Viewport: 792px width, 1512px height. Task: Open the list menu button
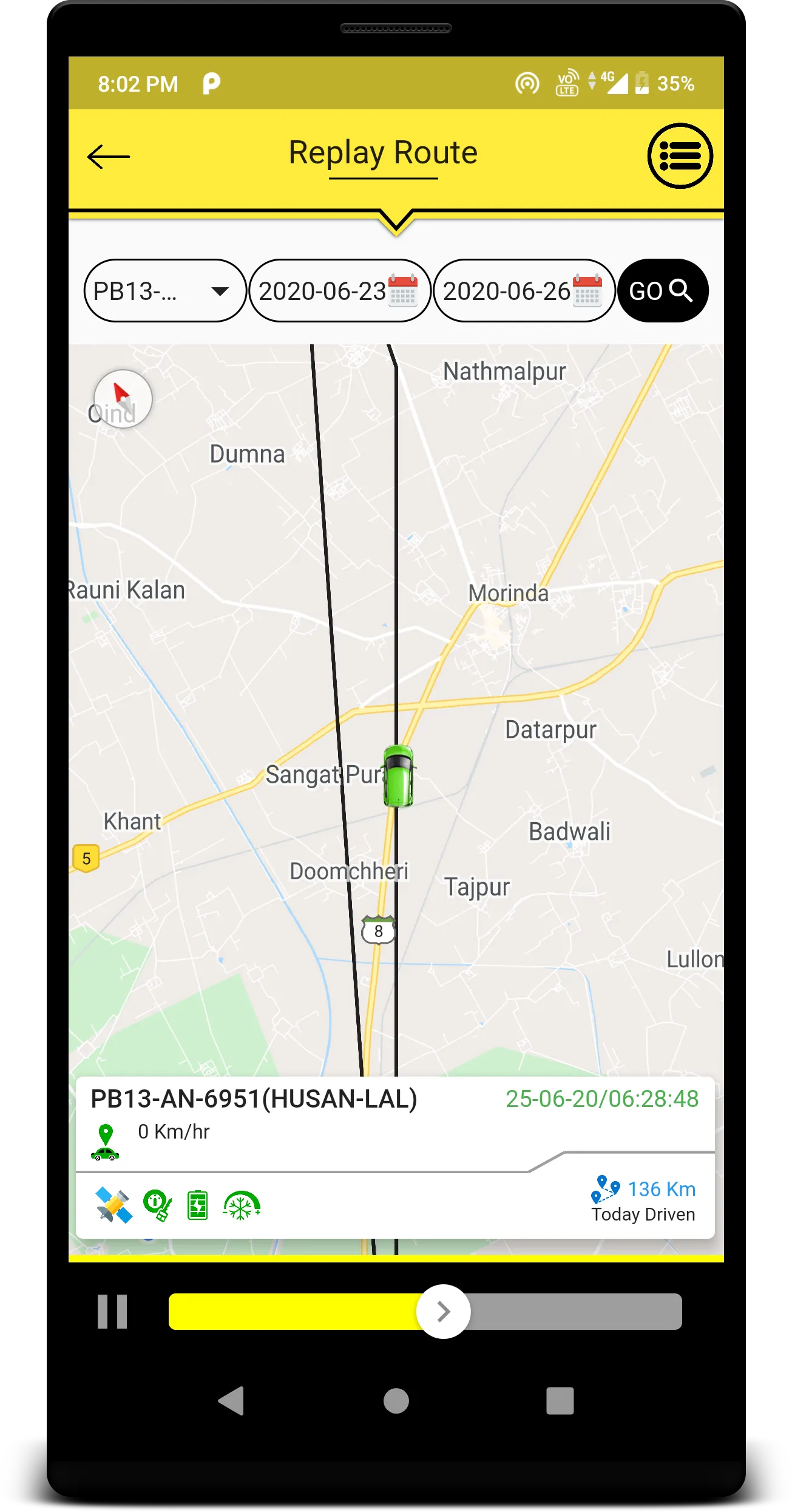[x=680, y=156]
